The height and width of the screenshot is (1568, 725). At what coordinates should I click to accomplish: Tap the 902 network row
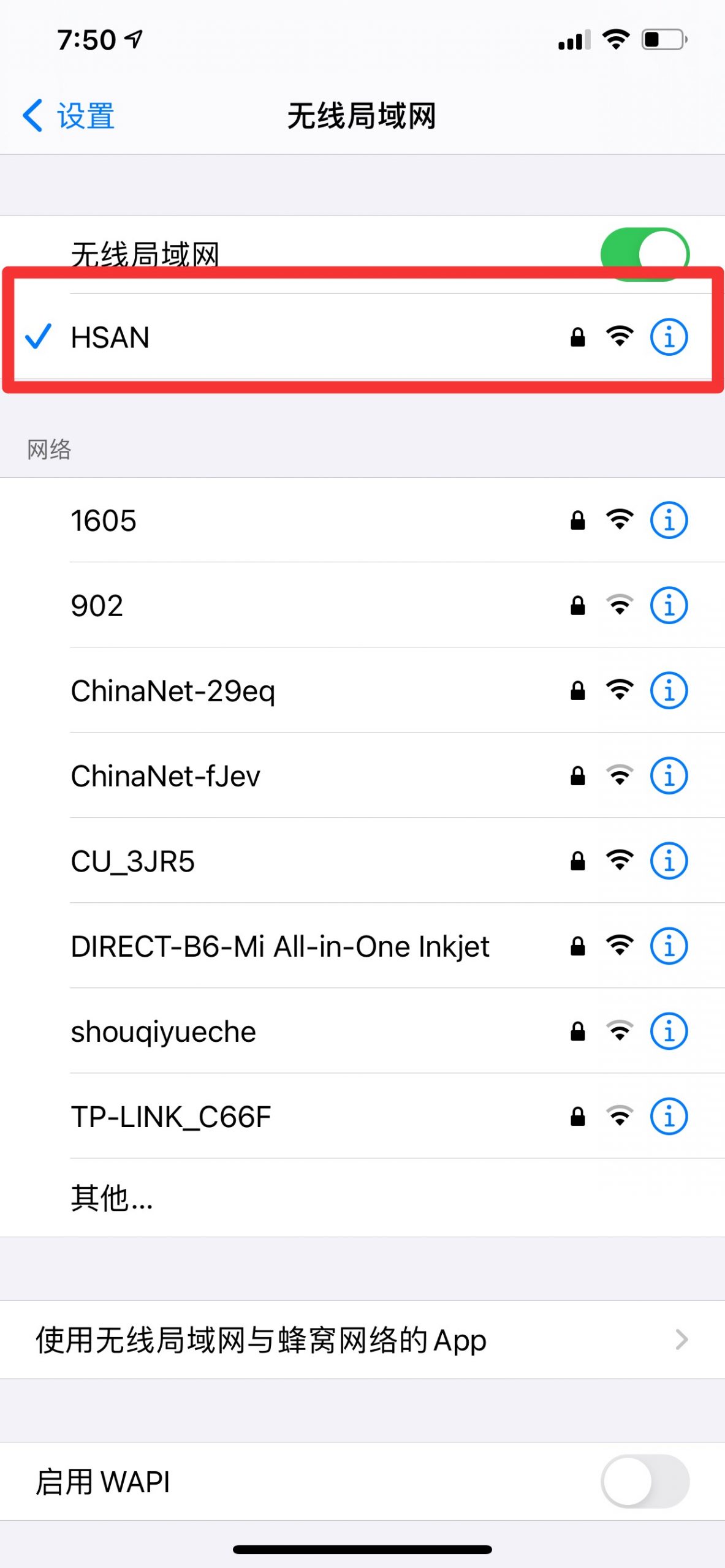[x=362, y=605]
